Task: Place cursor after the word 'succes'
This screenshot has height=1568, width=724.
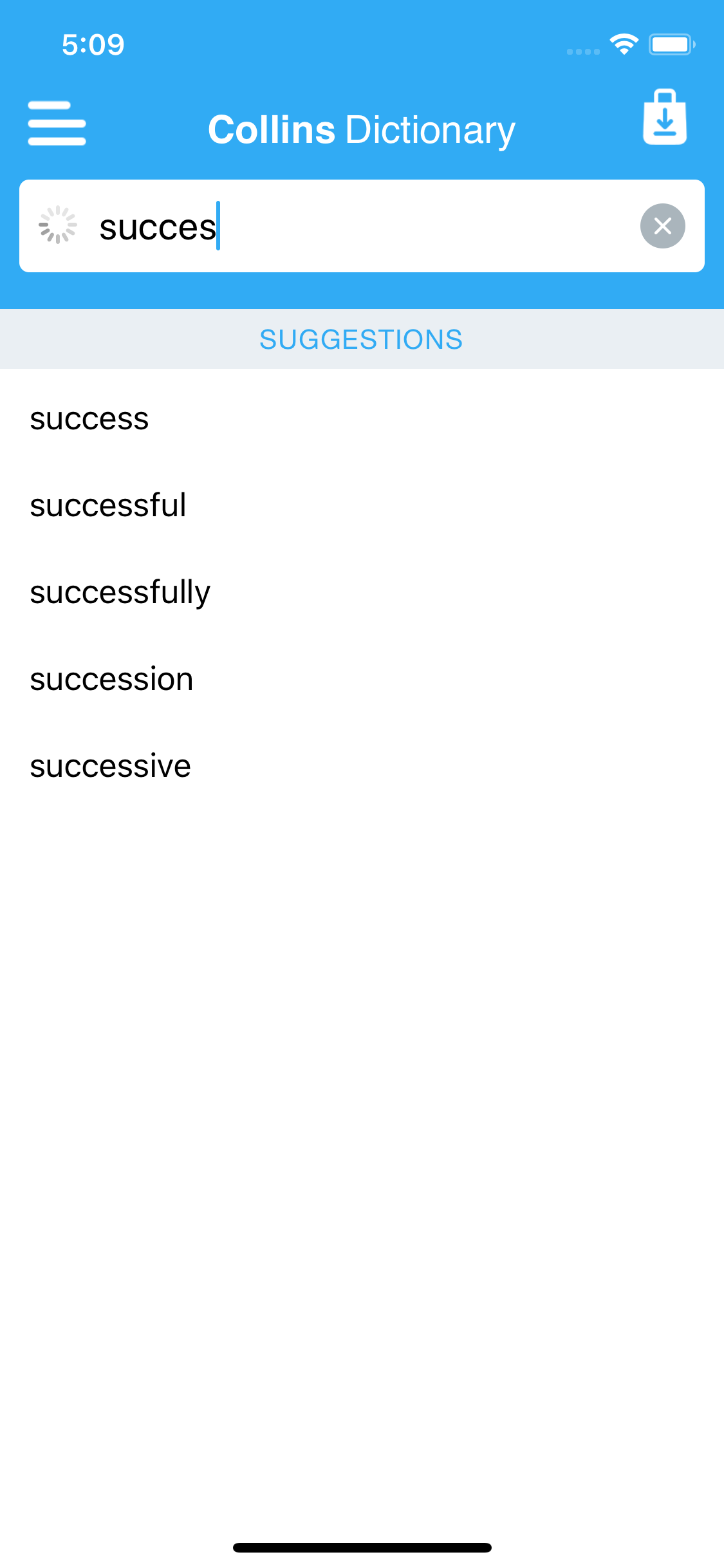Action: 219,227
